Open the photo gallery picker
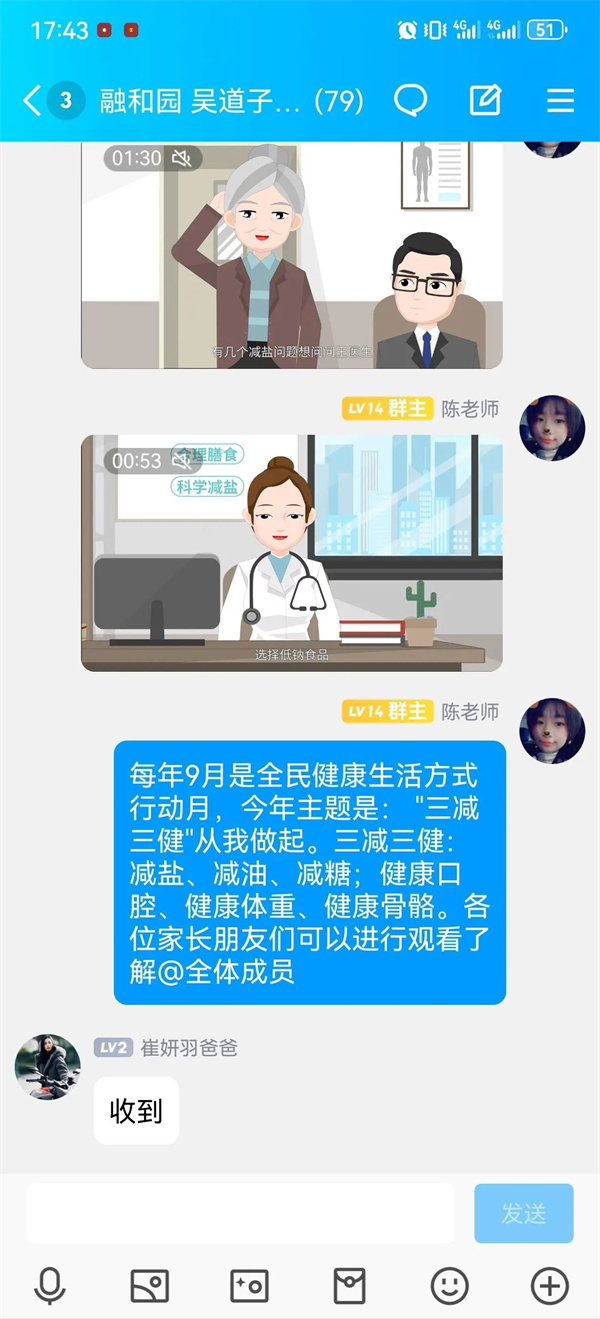 click(150, 1285)
